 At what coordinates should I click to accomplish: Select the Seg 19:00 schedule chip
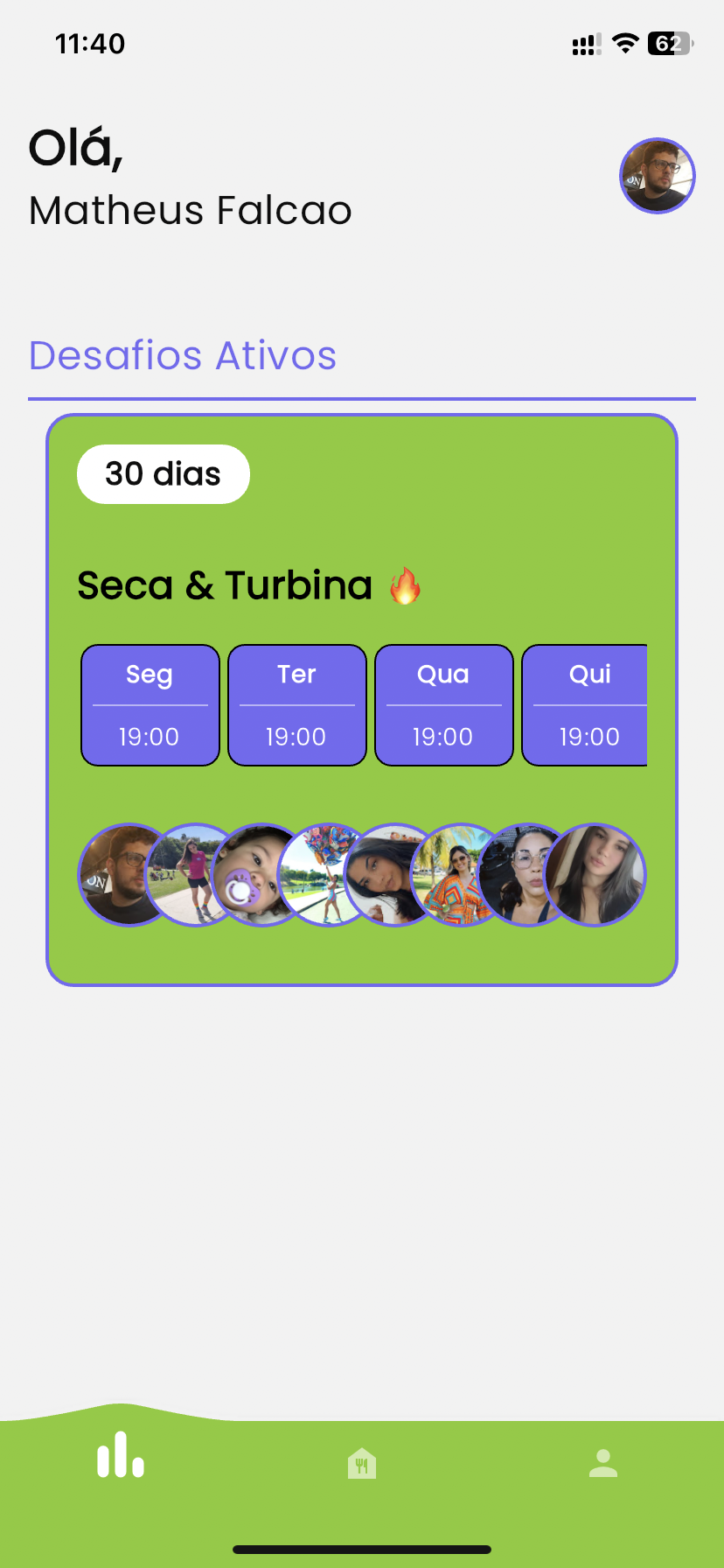150,705
